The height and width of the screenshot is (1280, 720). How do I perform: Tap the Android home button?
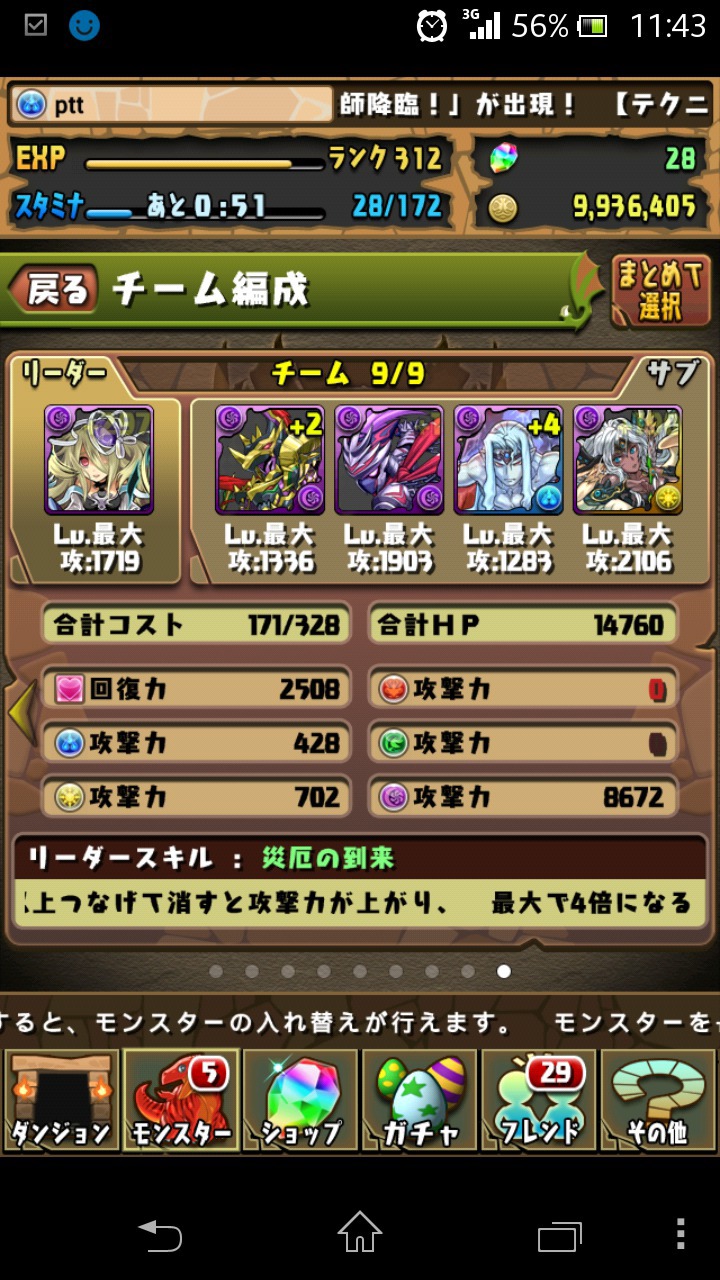pos(360,1232)
